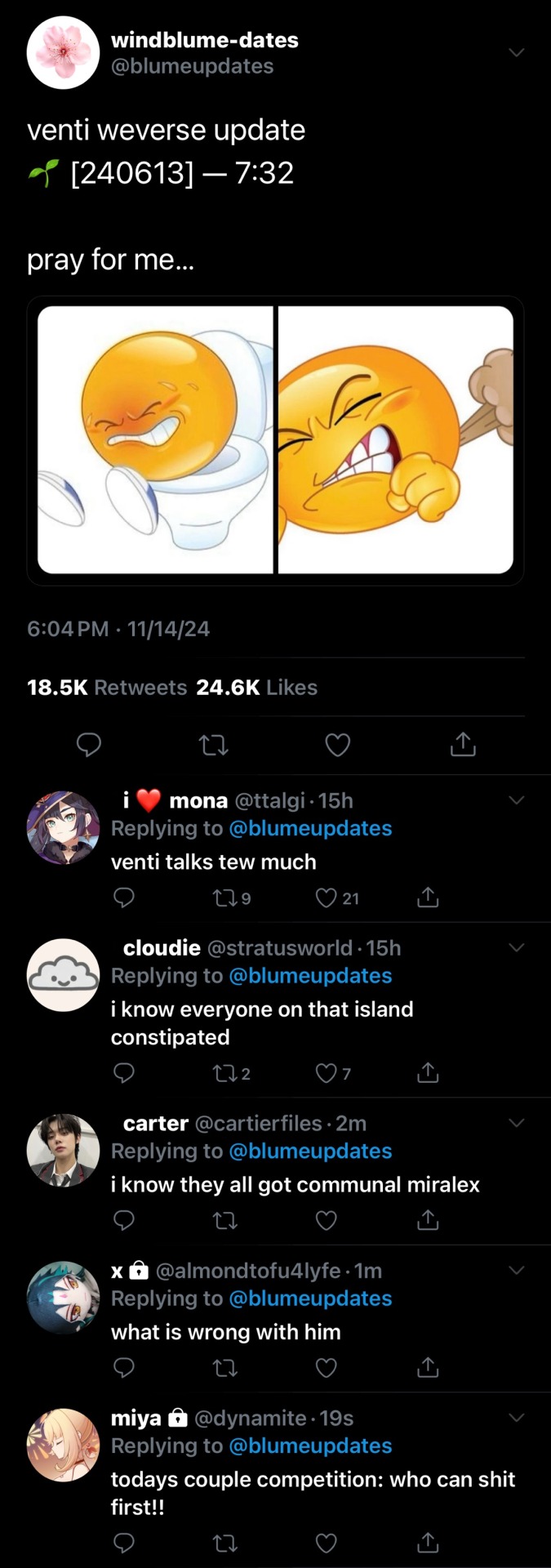Retweet miya's couple competition reply
The height and width of the screenshot is (1568, 551).
(224, 1543)
